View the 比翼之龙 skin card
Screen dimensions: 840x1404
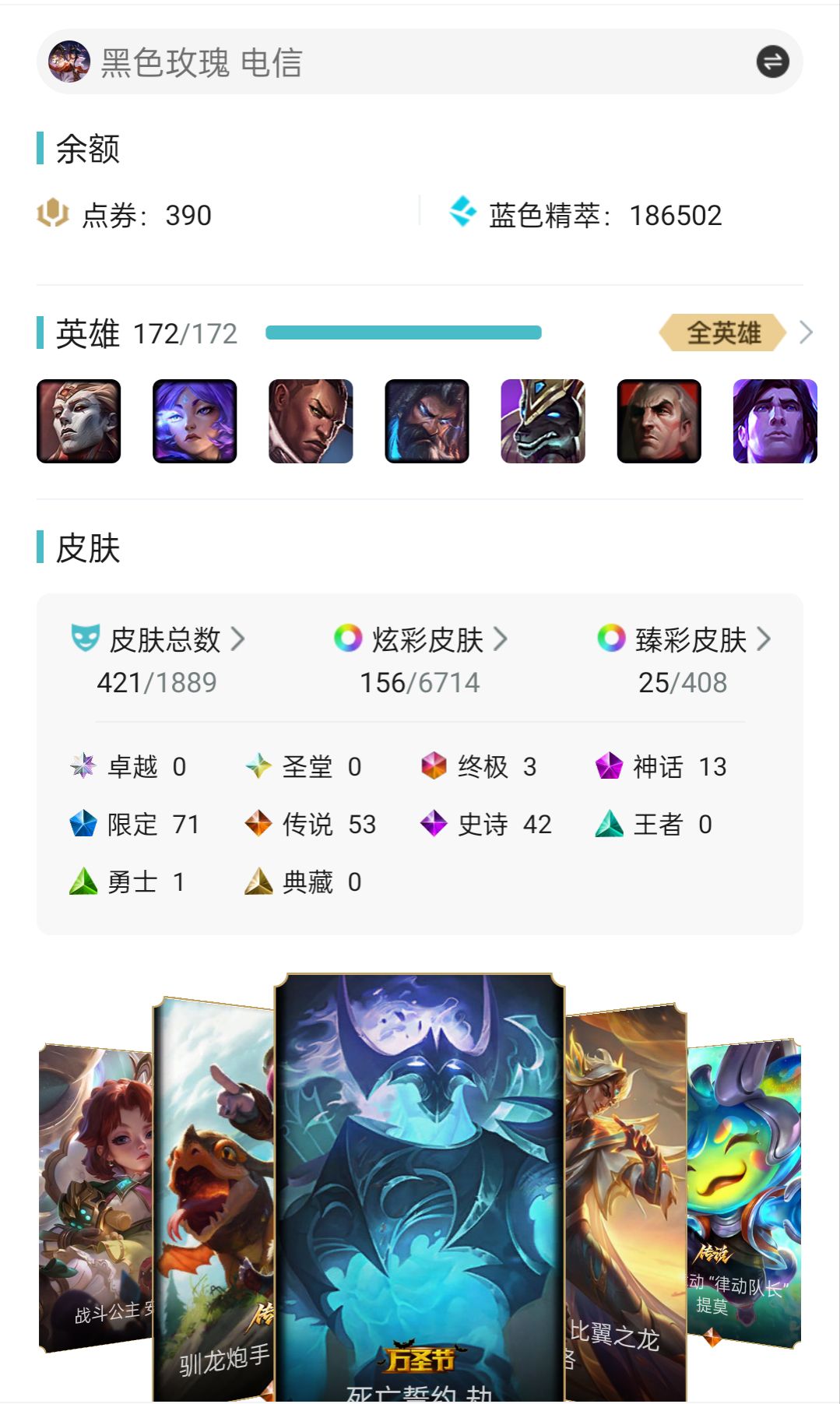click(625, 1199)
